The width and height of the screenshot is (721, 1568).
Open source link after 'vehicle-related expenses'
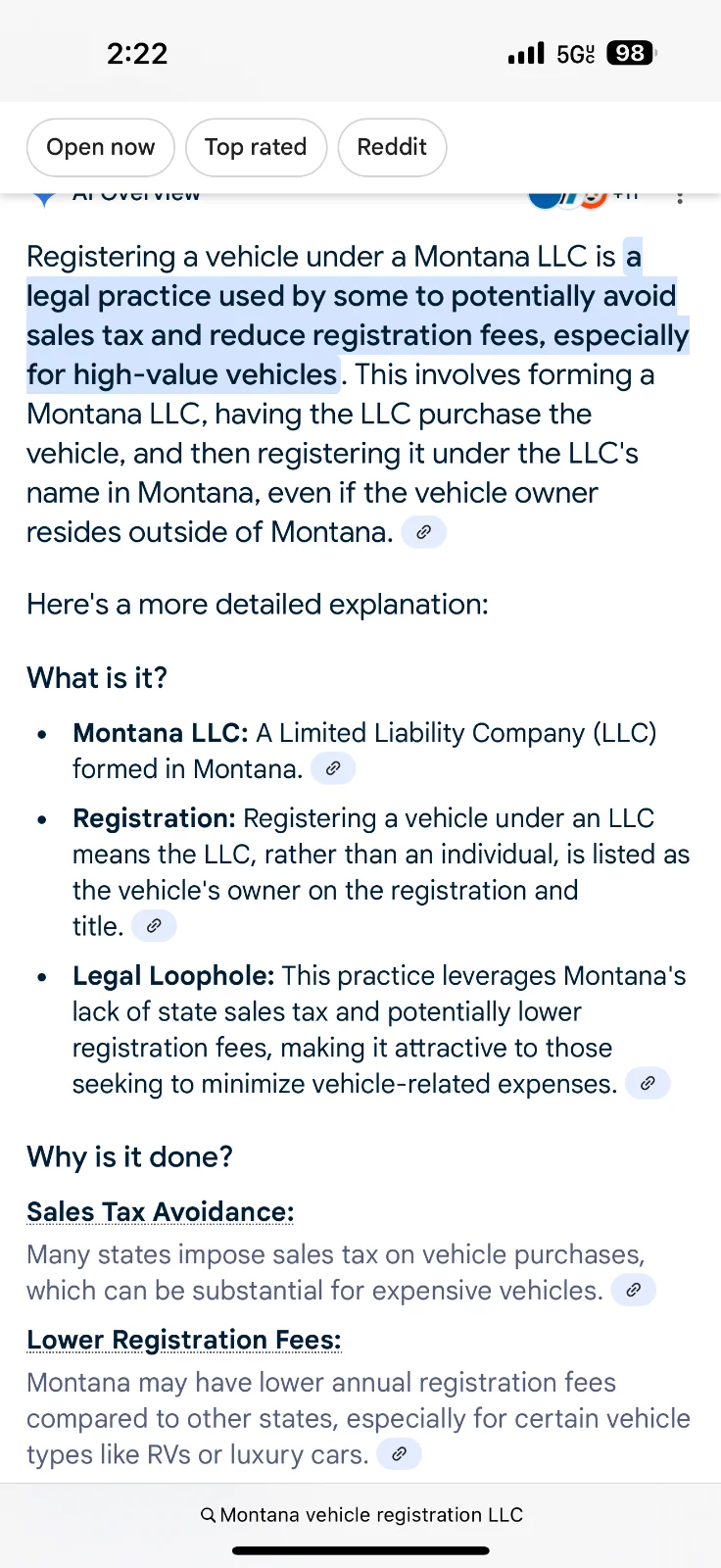[648, 1083]
